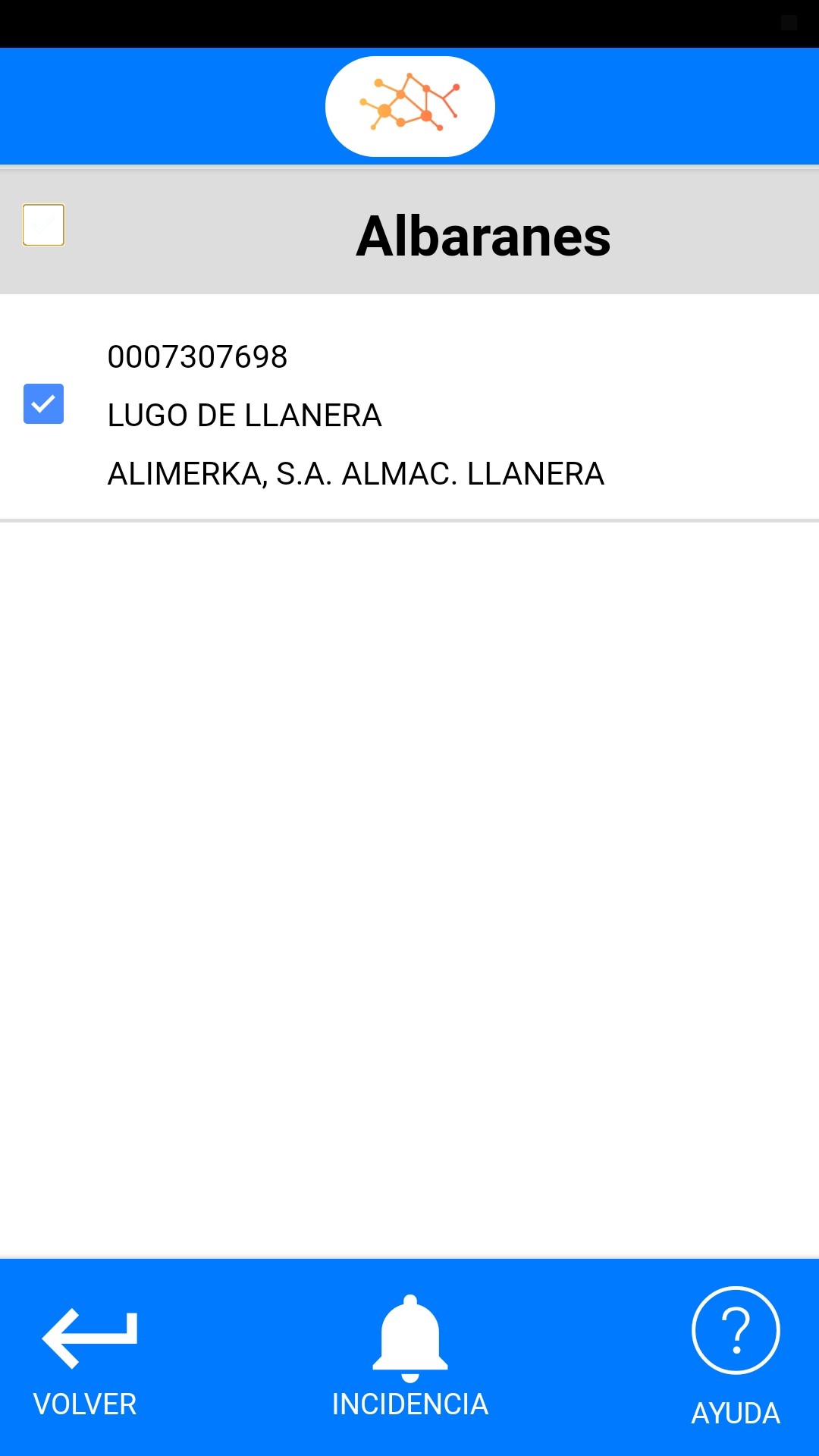Check the select-all box beside Albaranes
This screenshot has width=819, height=1456.
coord(43,225)
